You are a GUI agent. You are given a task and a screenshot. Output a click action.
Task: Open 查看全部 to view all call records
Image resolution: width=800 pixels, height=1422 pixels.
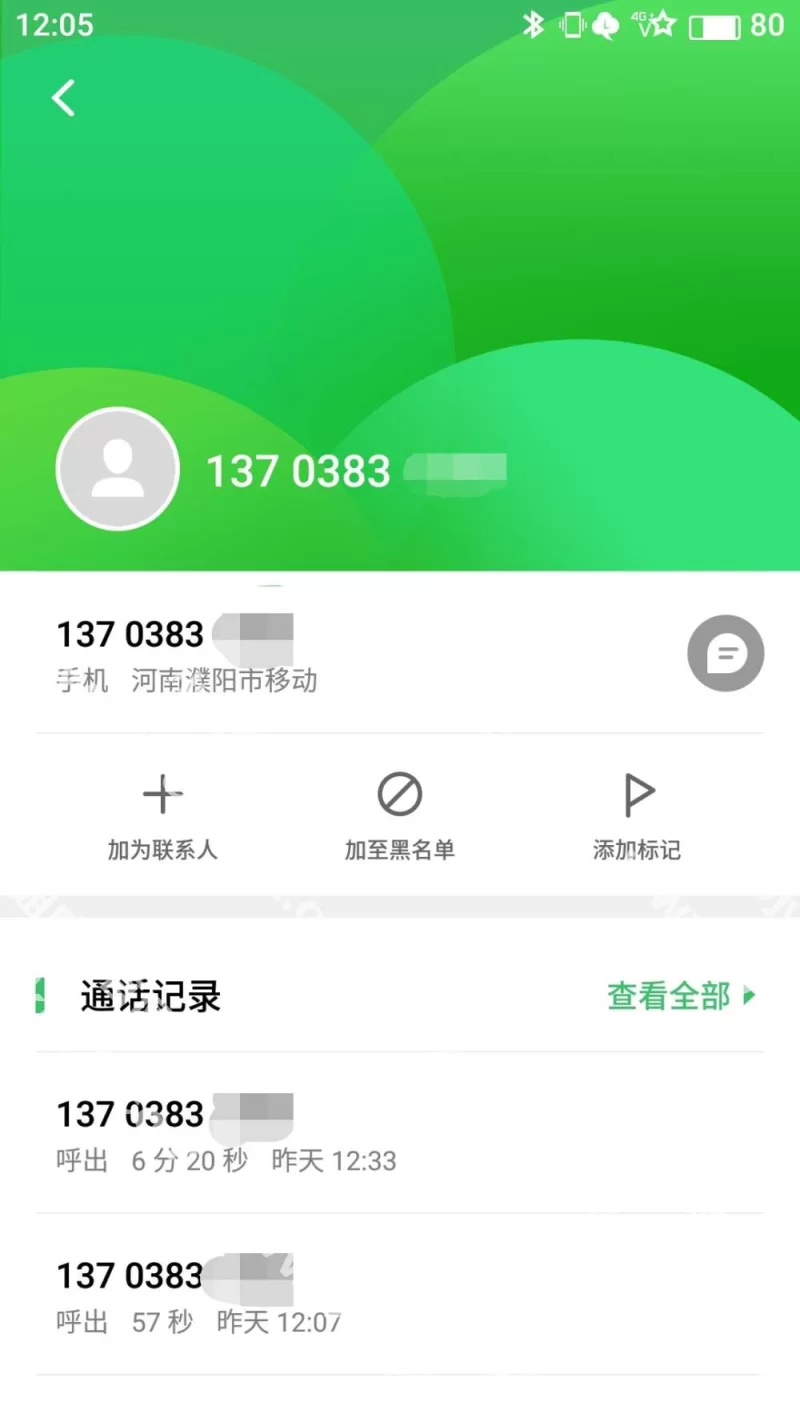tap(681, 996)
